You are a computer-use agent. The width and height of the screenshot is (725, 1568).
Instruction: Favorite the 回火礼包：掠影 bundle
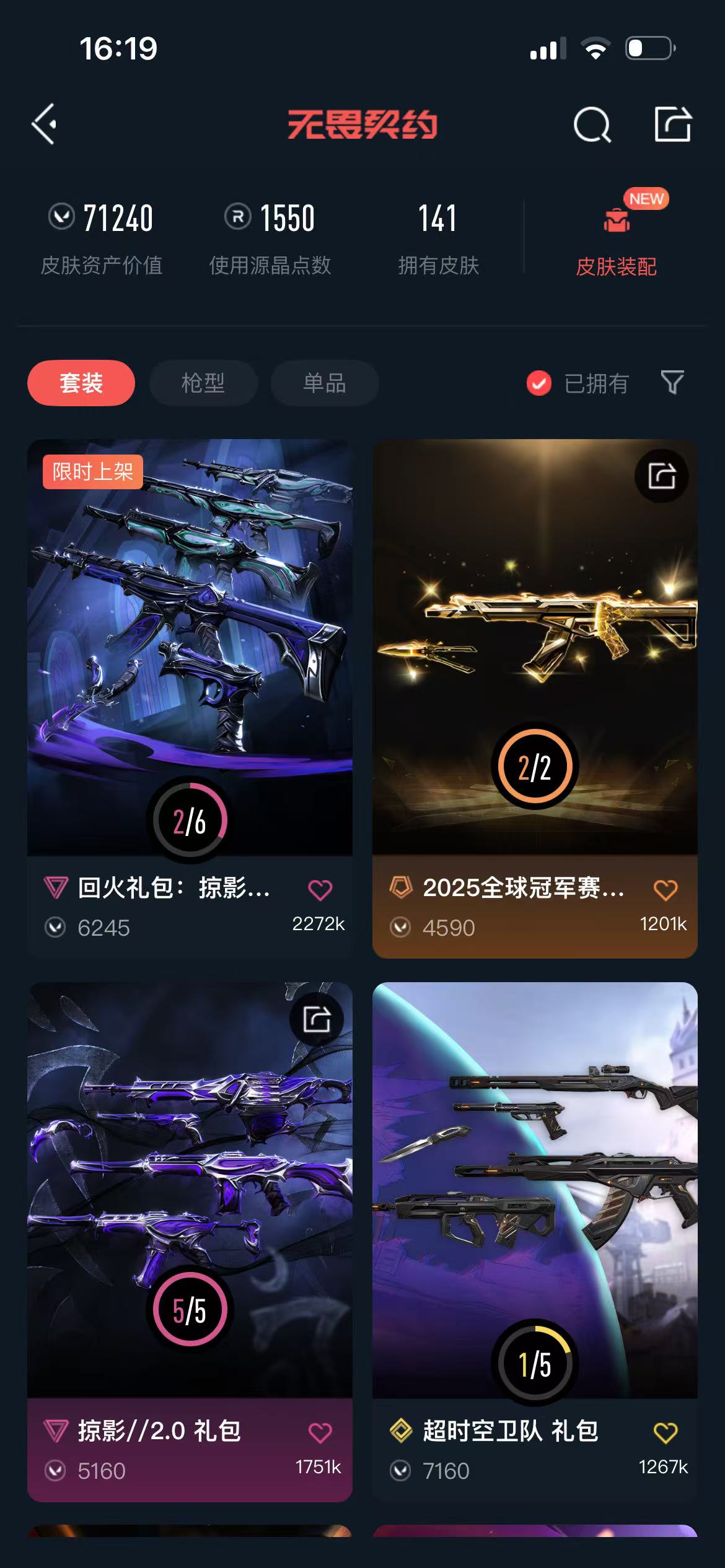(320, 890)
